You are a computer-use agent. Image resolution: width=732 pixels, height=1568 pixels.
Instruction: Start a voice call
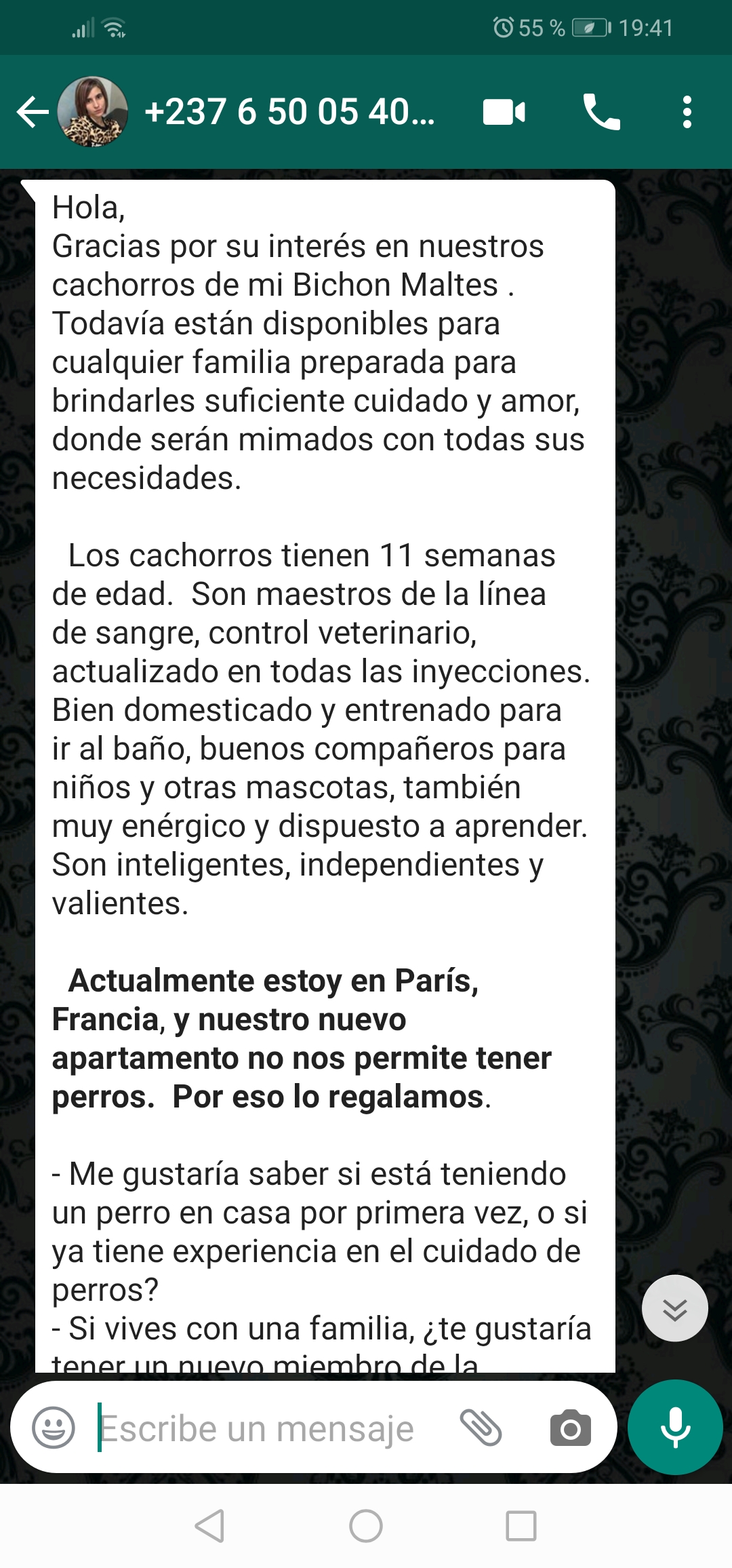[601, 112]
